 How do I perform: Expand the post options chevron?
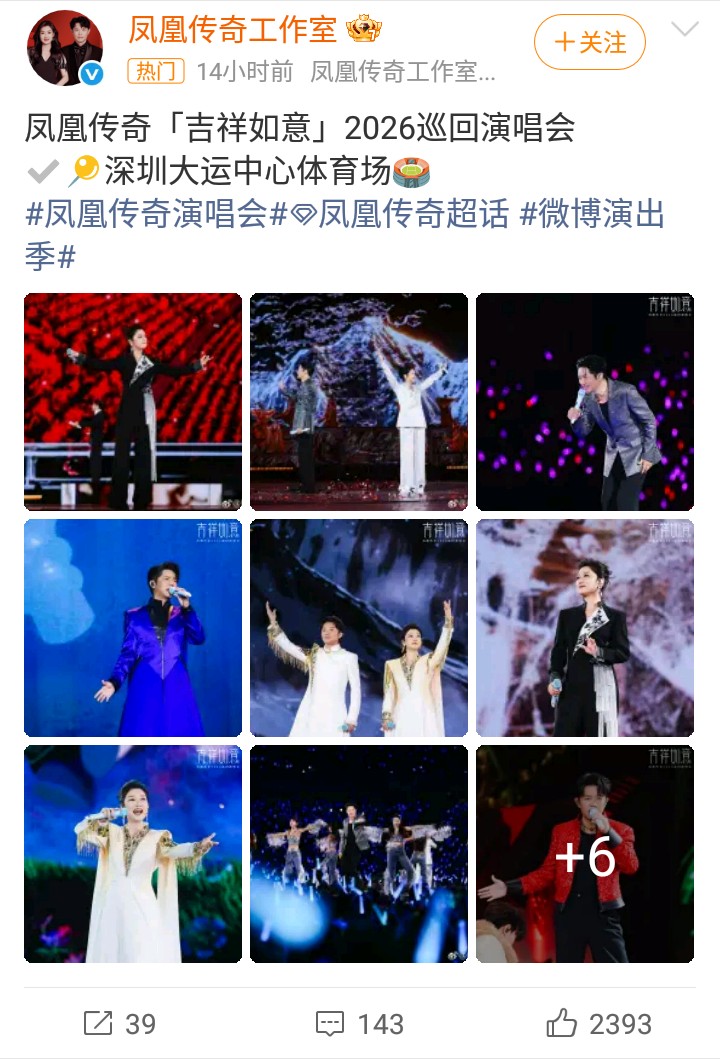coord(685,29)
